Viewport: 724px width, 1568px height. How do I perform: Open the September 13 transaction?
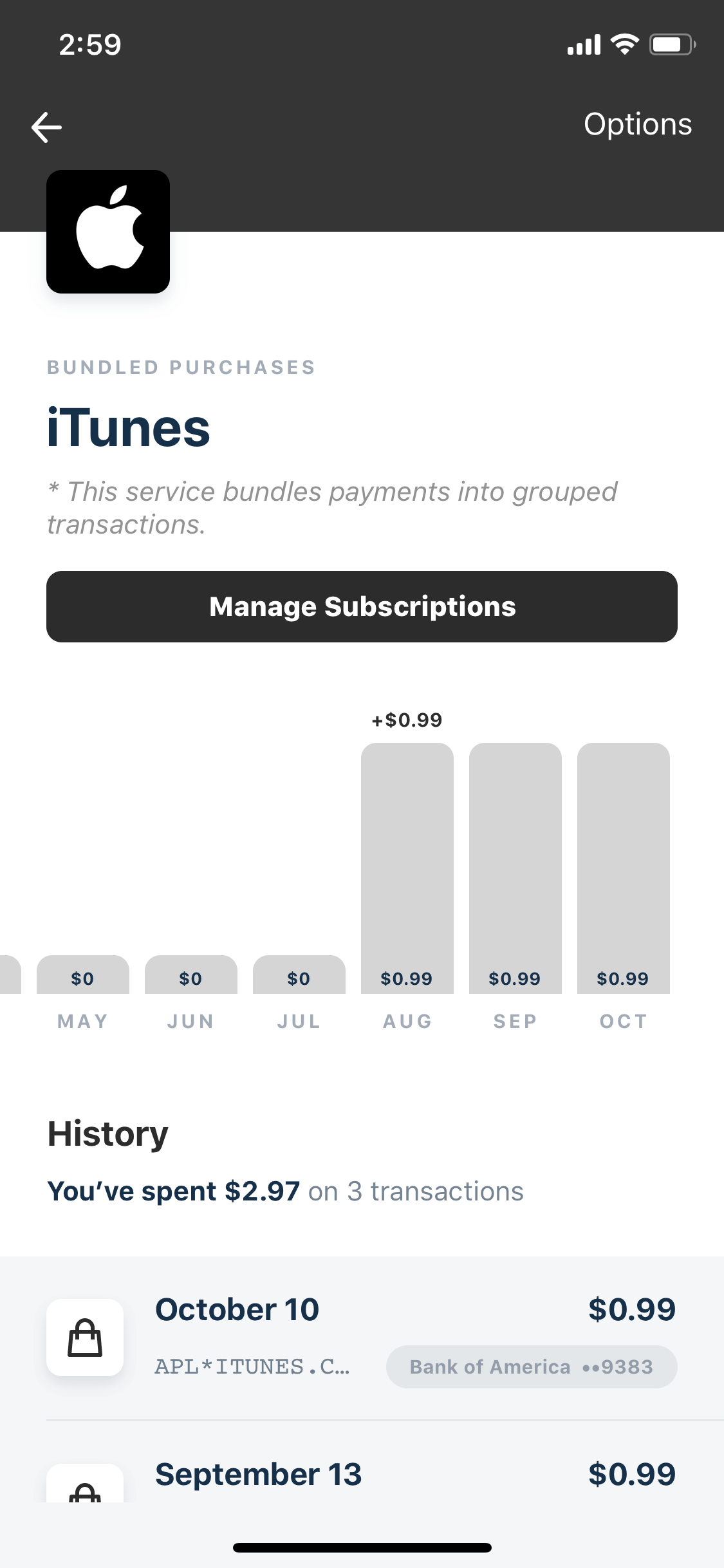(x=362, y=1473)
